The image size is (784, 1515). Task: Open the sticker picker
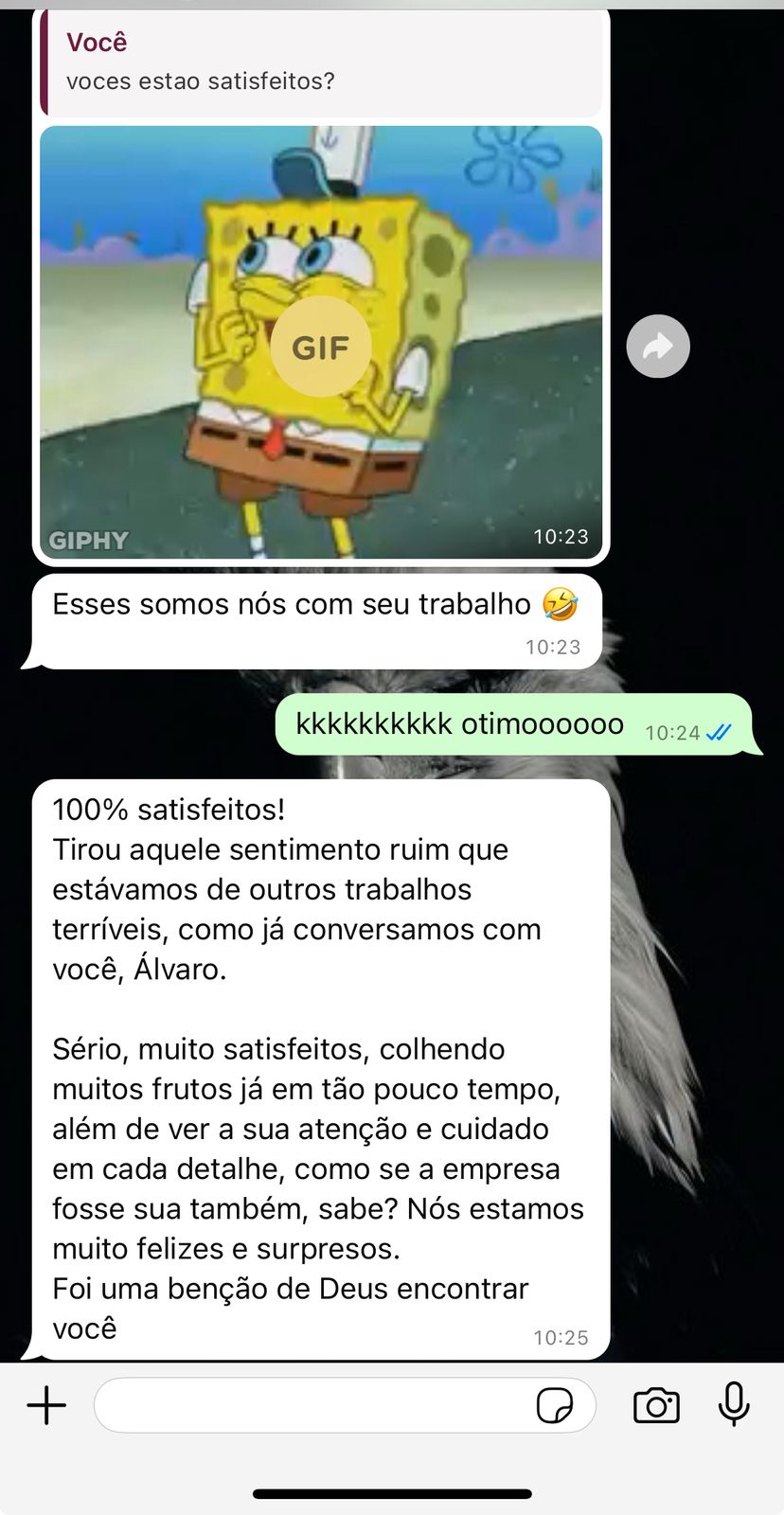click(555, 1406)
